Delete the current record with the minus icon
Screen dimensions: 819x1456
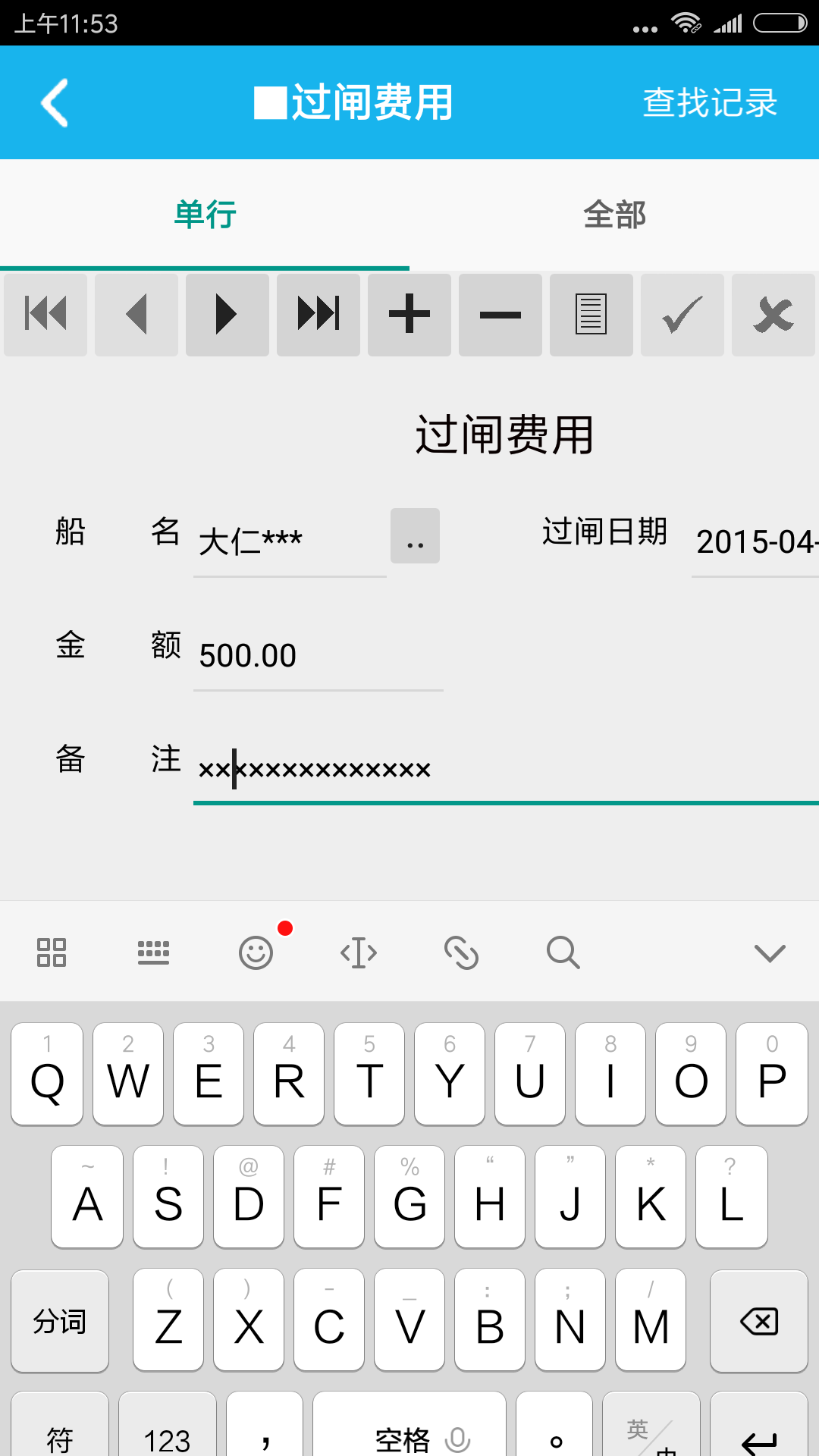pyautogui.click(x=500, y=314)
